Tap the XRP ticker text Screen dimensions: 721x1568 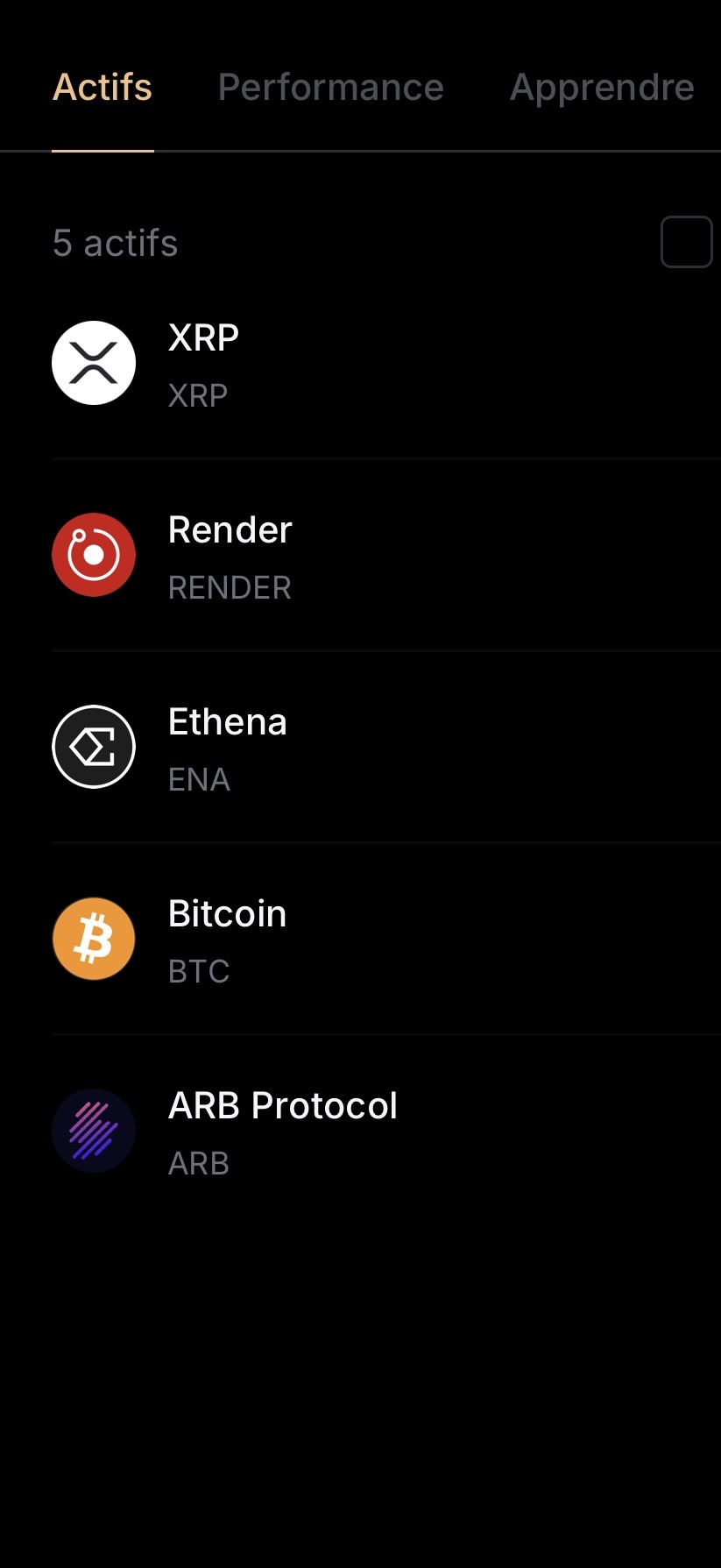pyautogui.click(x=196, y=393)
